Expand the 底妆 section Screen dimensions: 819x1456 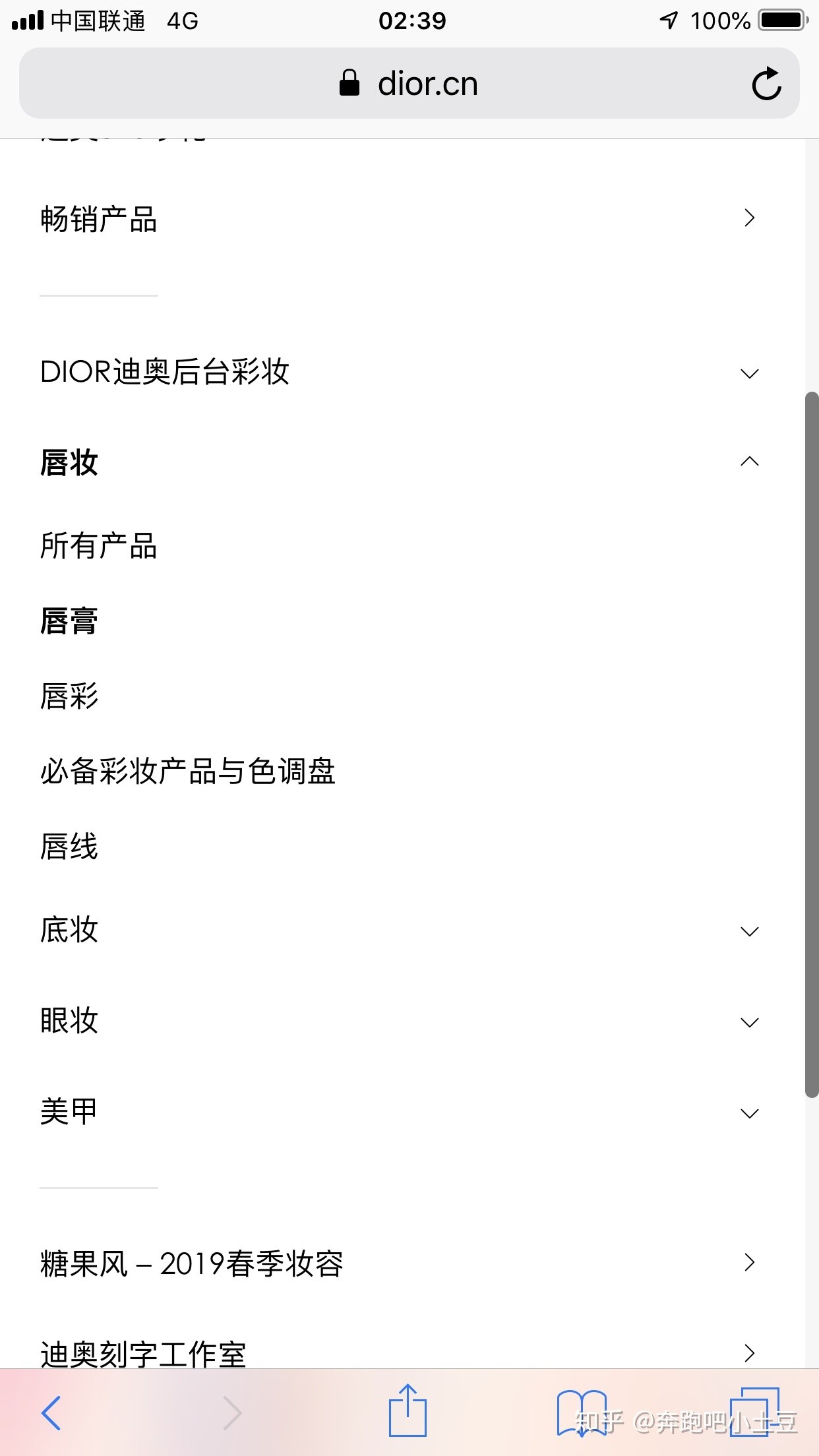click(396, 930)
